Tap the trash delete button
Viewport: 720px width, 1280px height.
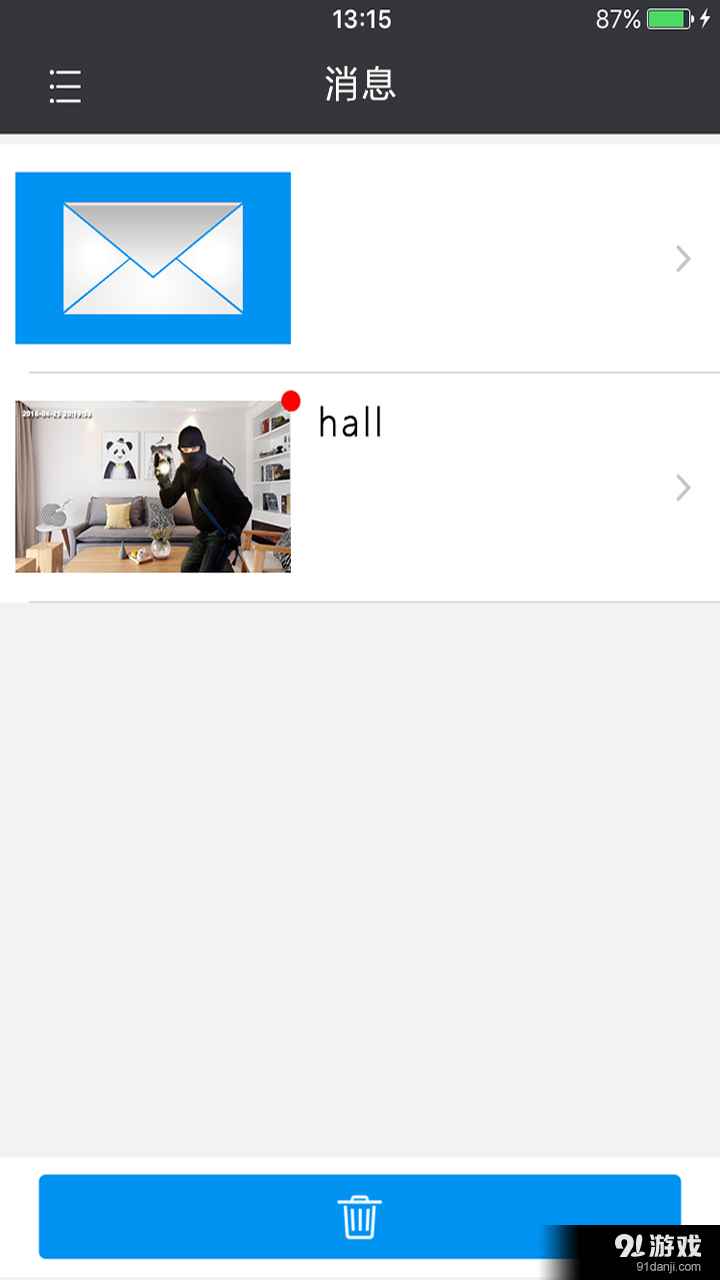[x=359, y=1217]
